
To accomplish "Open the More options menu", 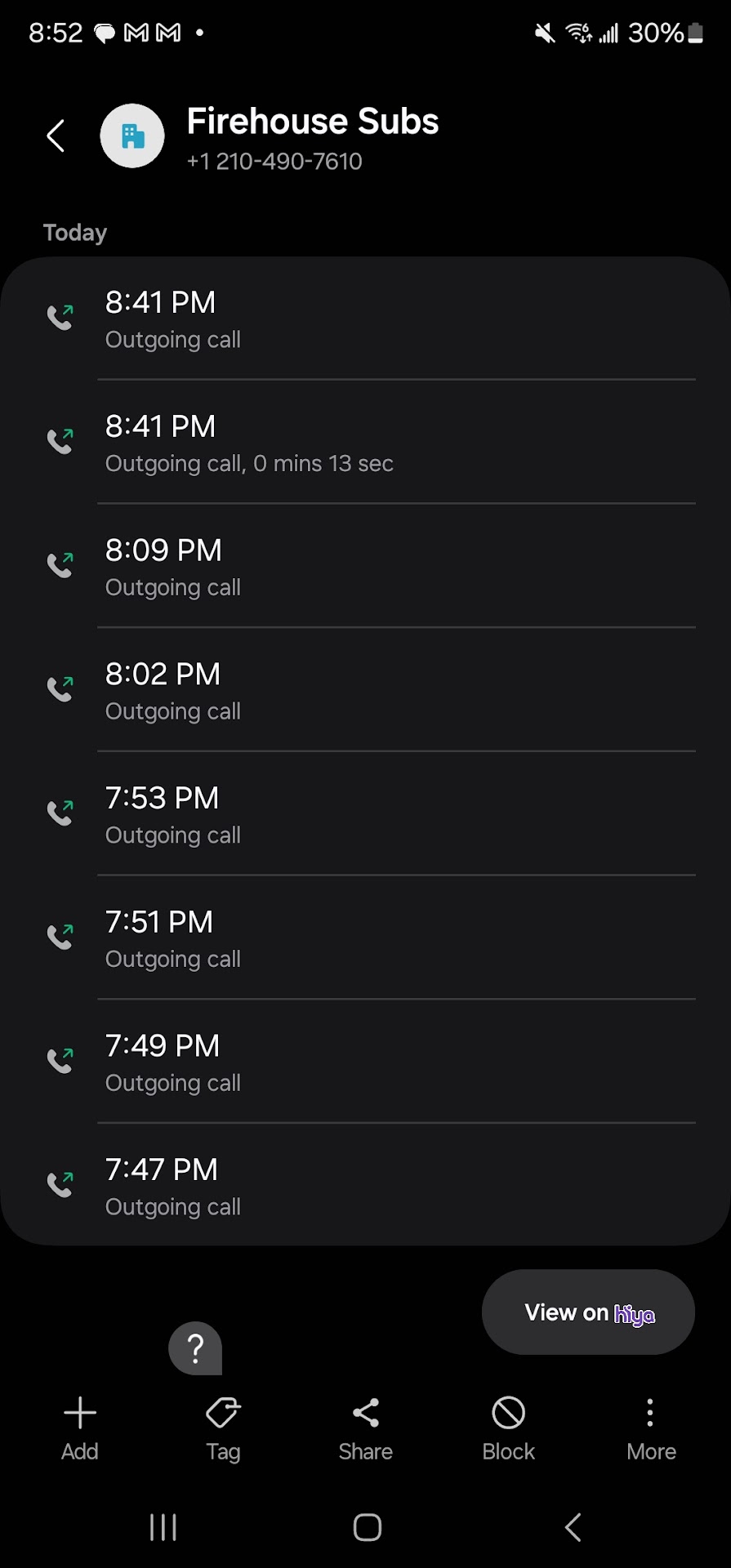I will click(x=650, y=1428).
